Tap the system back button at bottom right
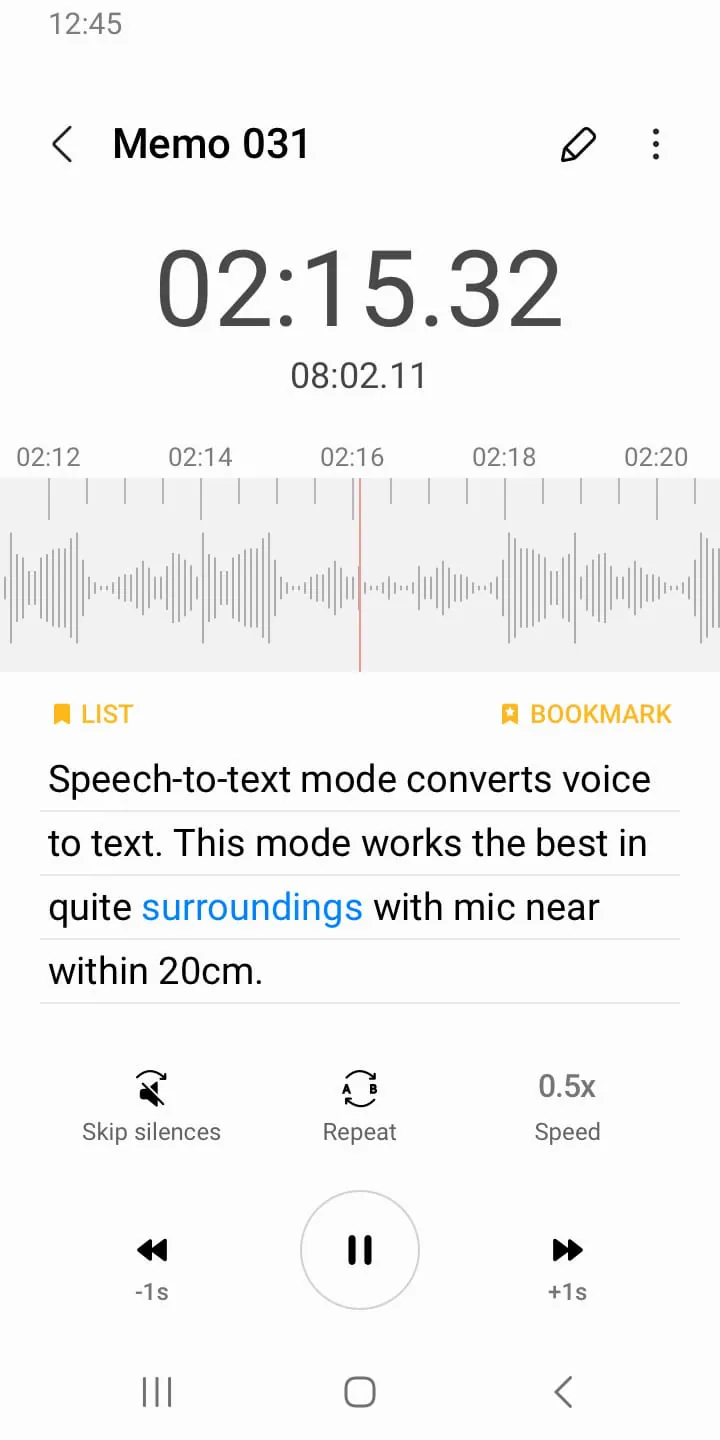 click(x=562, y=1391)
